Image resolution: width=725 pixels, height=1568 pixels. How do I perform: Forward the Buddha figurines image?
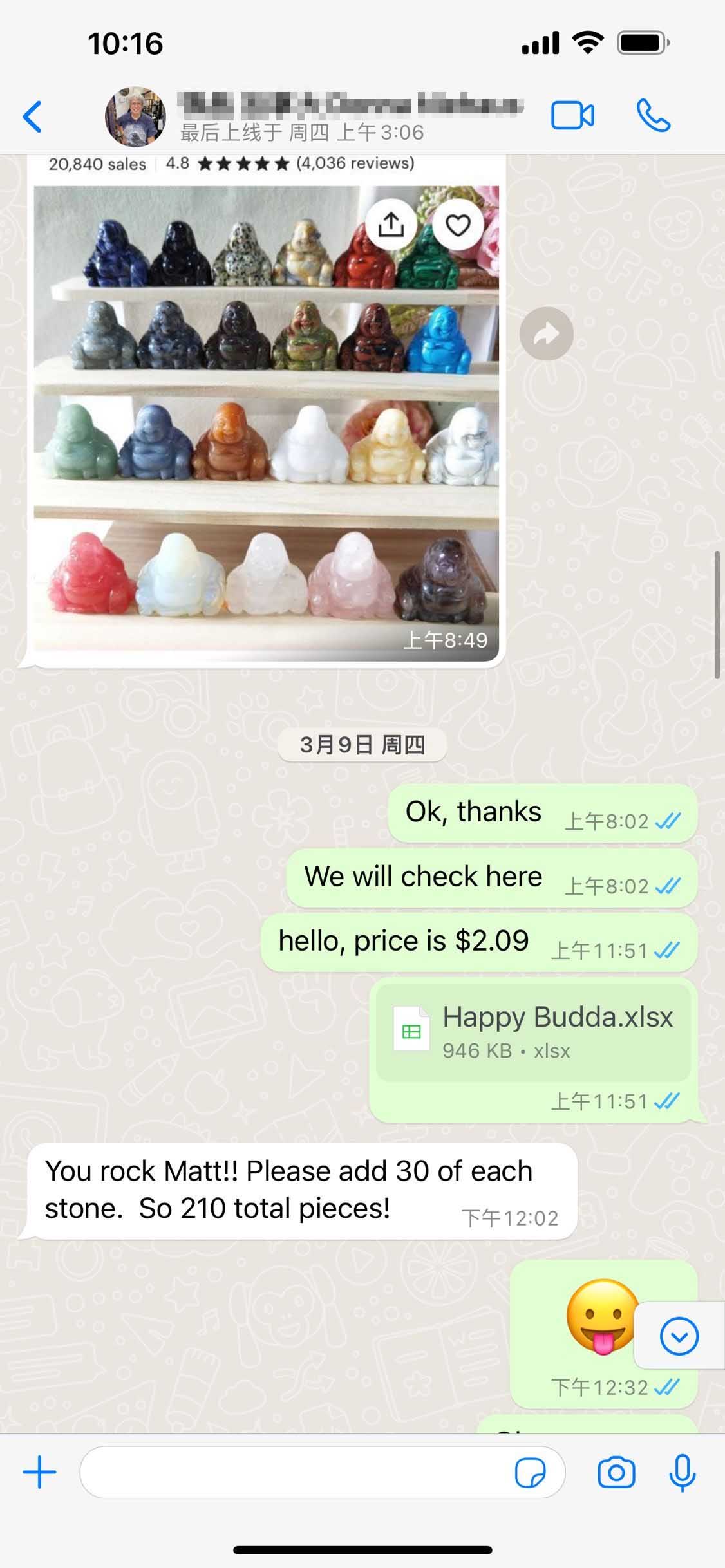coord(546,333)
